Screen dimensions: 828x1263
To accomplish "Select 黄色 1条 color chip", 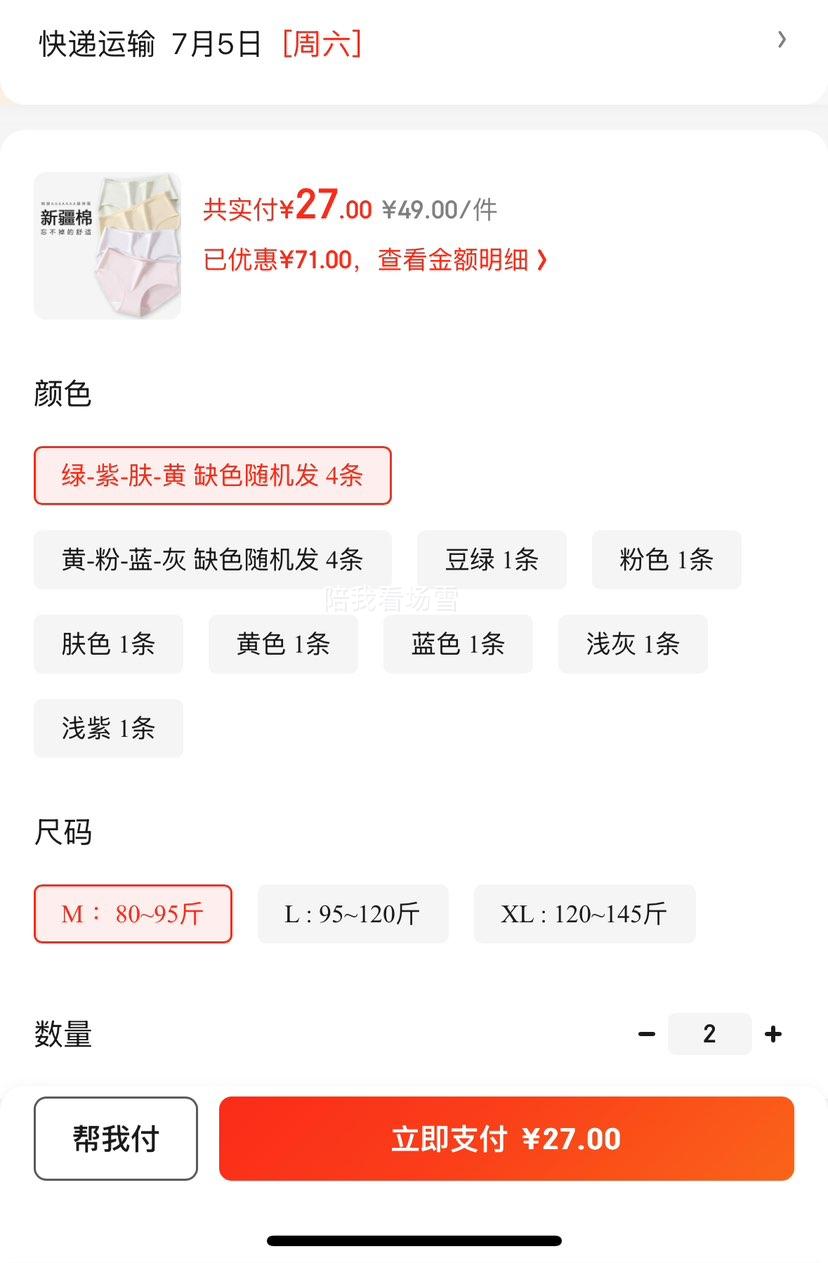I will click(283, 644).
